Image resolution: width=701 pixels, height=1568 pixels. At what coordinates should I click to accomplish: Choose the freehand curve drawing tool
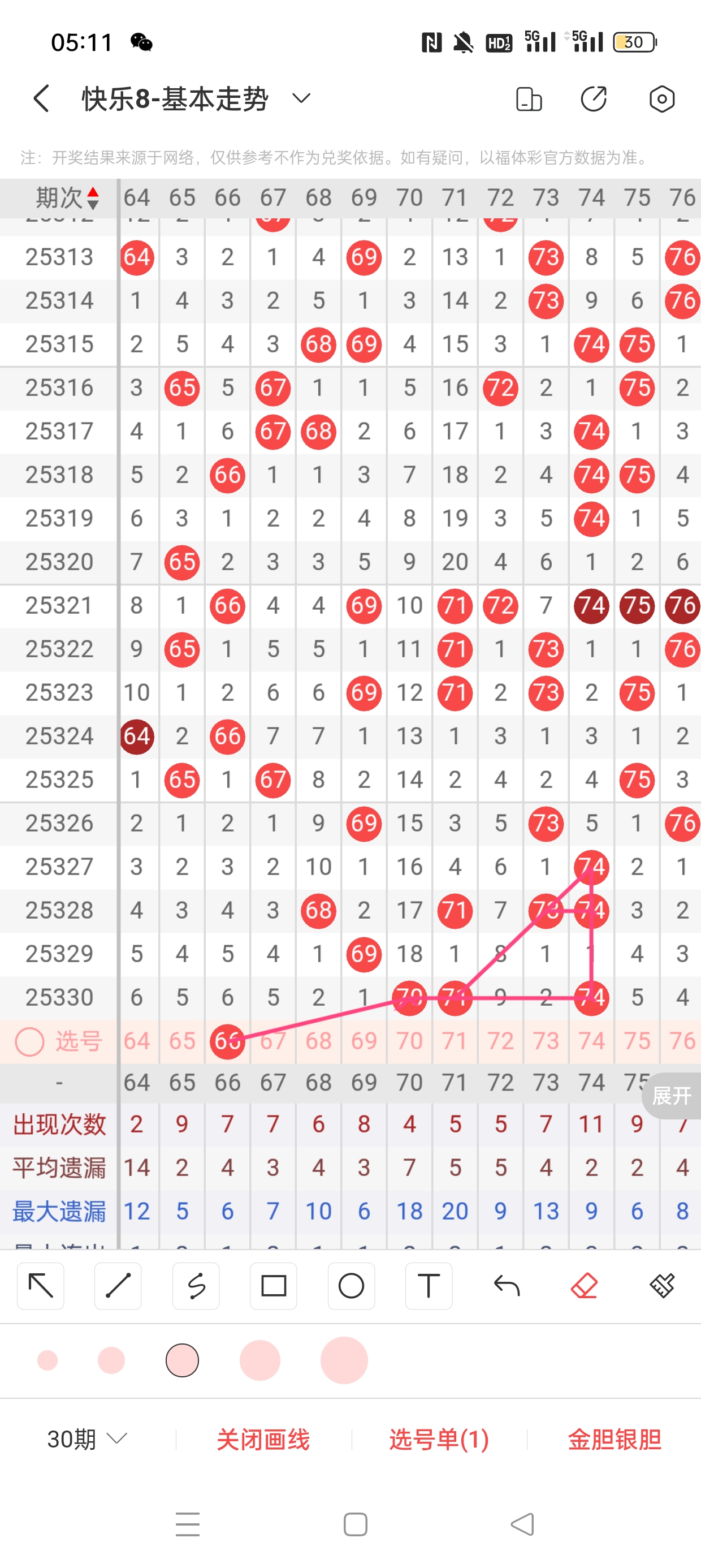pos(196,1286)
